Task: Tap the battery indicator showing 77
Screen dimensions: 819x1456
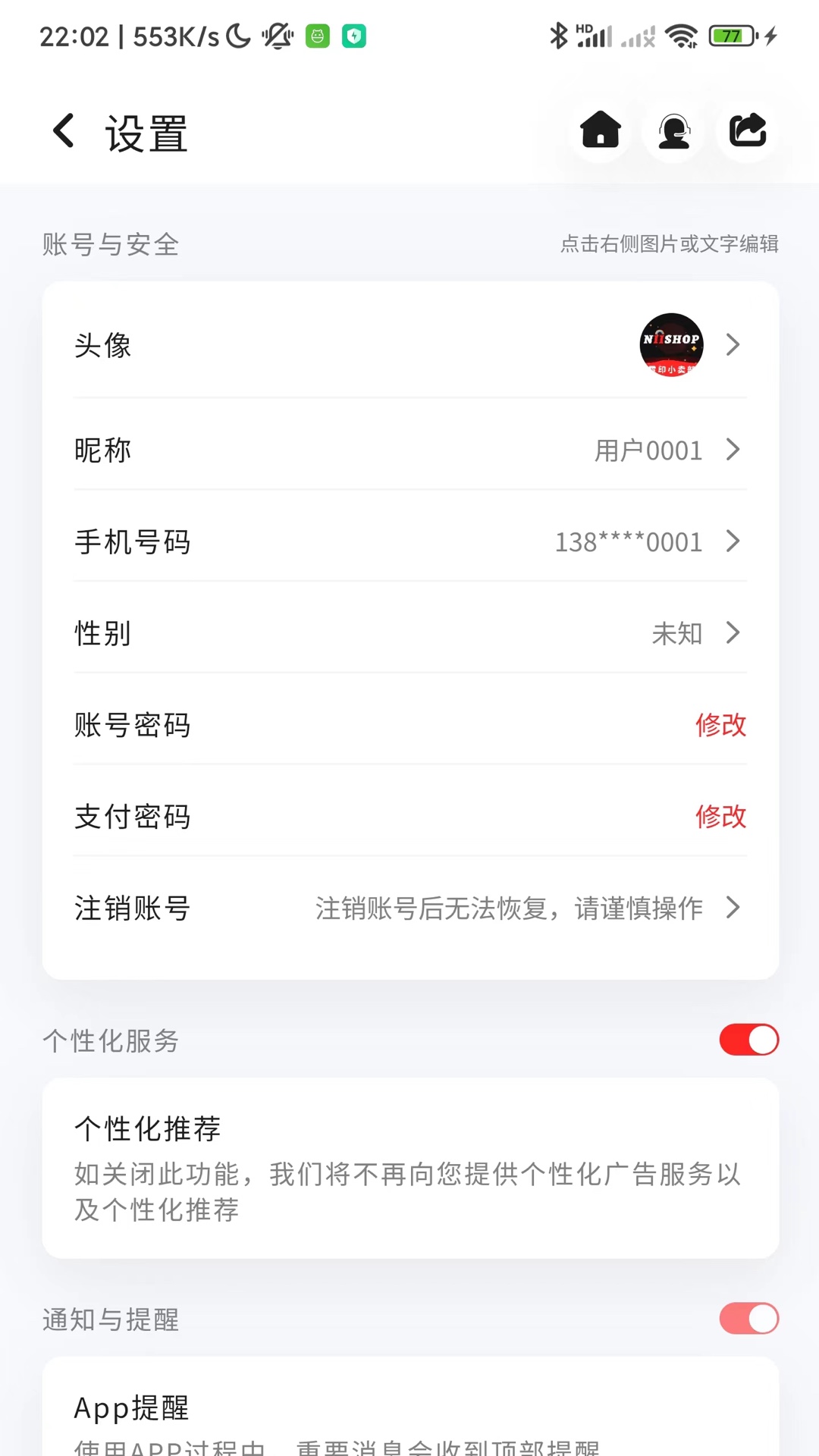Action: coord(730,34)
